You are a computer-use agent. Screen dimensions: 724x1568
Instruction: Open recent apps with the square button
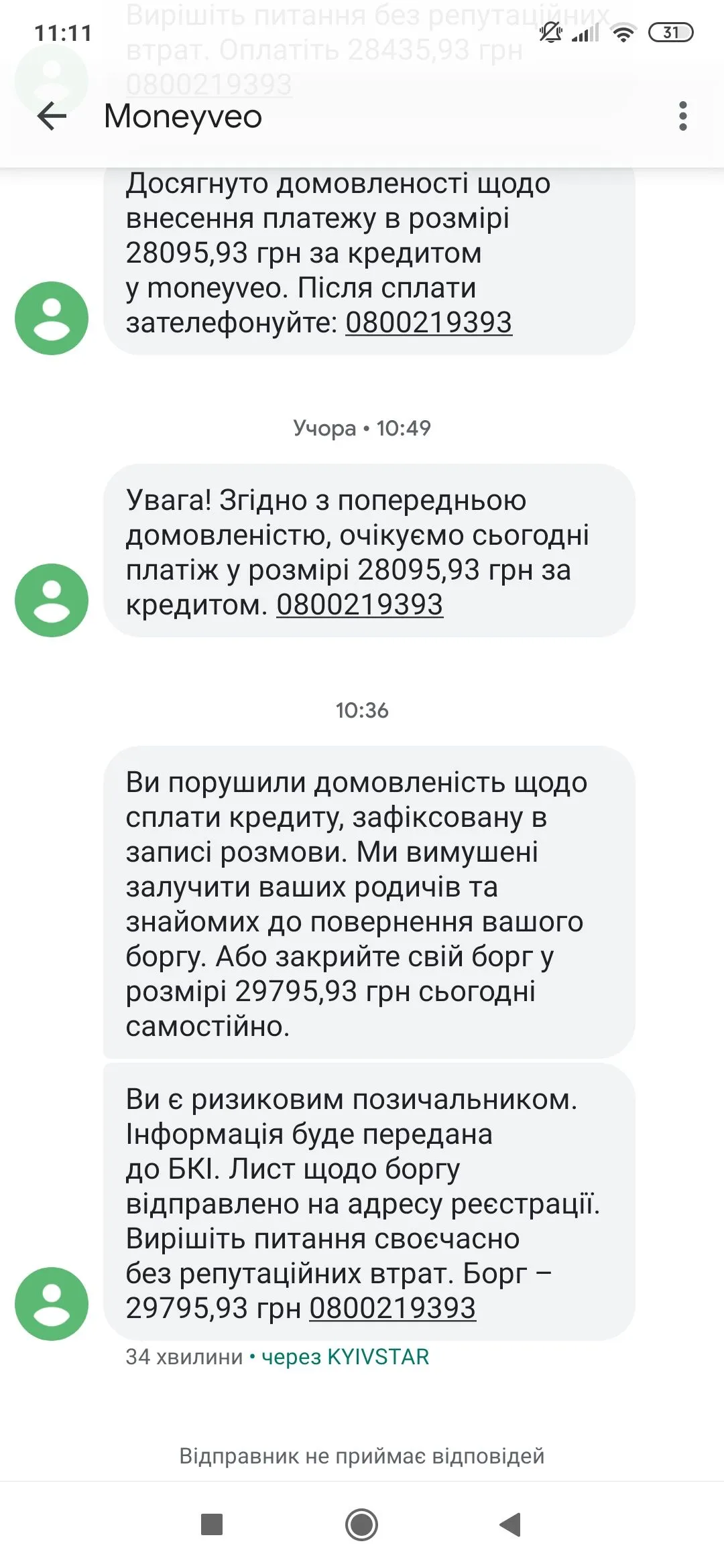212,1525
